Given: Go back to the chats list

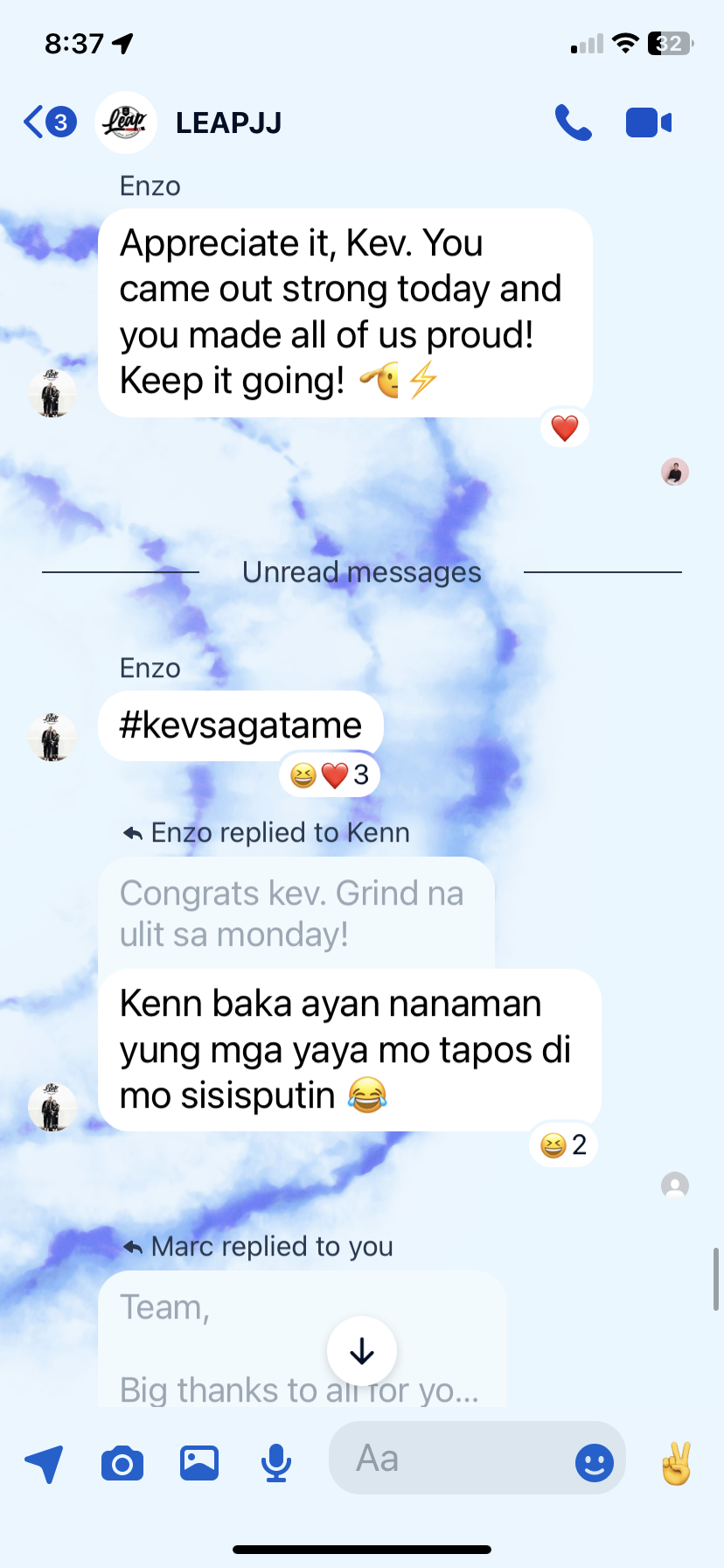Looking at the screenshot, I should [47, 122].
